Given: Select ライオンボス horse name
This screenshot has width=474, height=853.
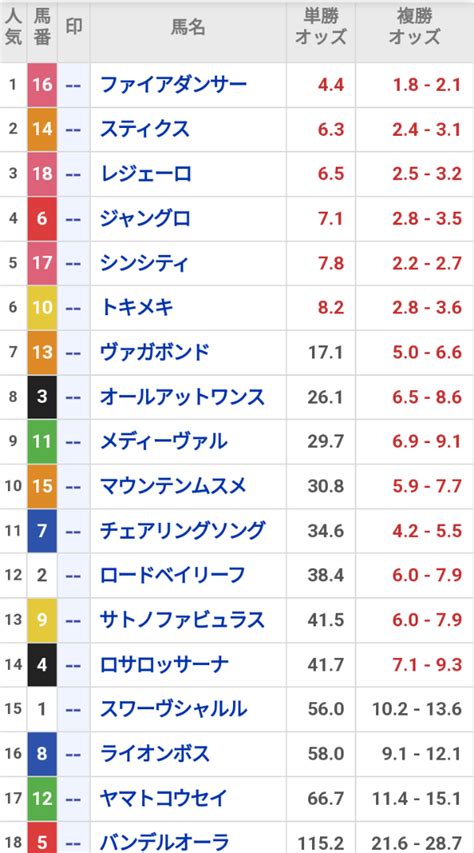Looking at the screenshot, I should pyautogui.click(x=155, y=753).
